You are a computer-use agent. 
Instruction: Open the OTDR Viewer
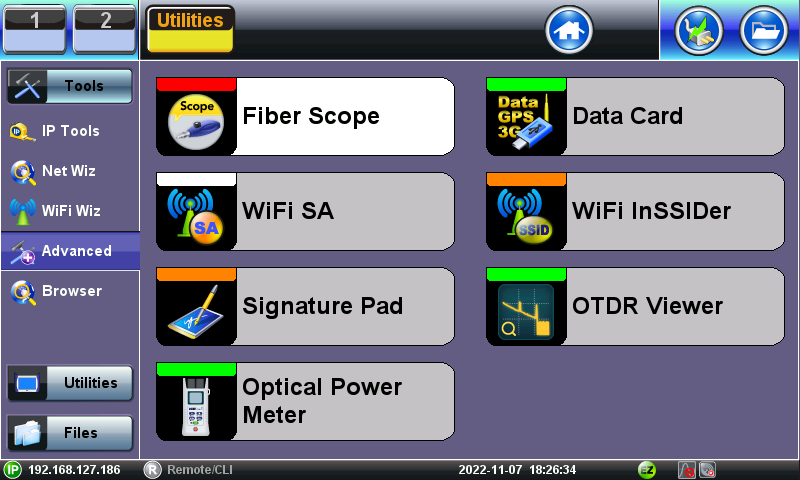(635, 306)
